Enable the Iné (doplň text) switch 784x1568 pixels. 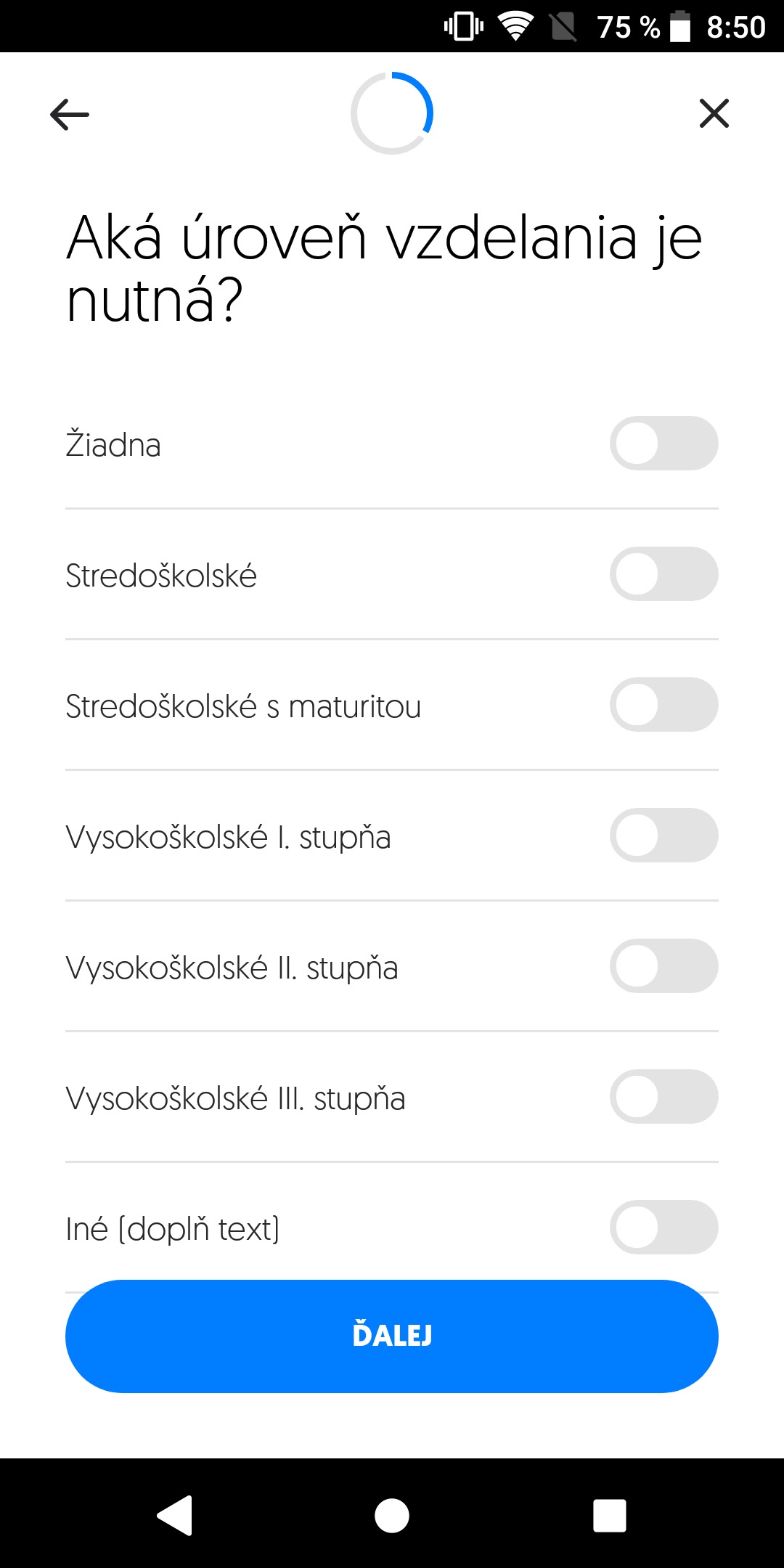[x=664, y=1227]
